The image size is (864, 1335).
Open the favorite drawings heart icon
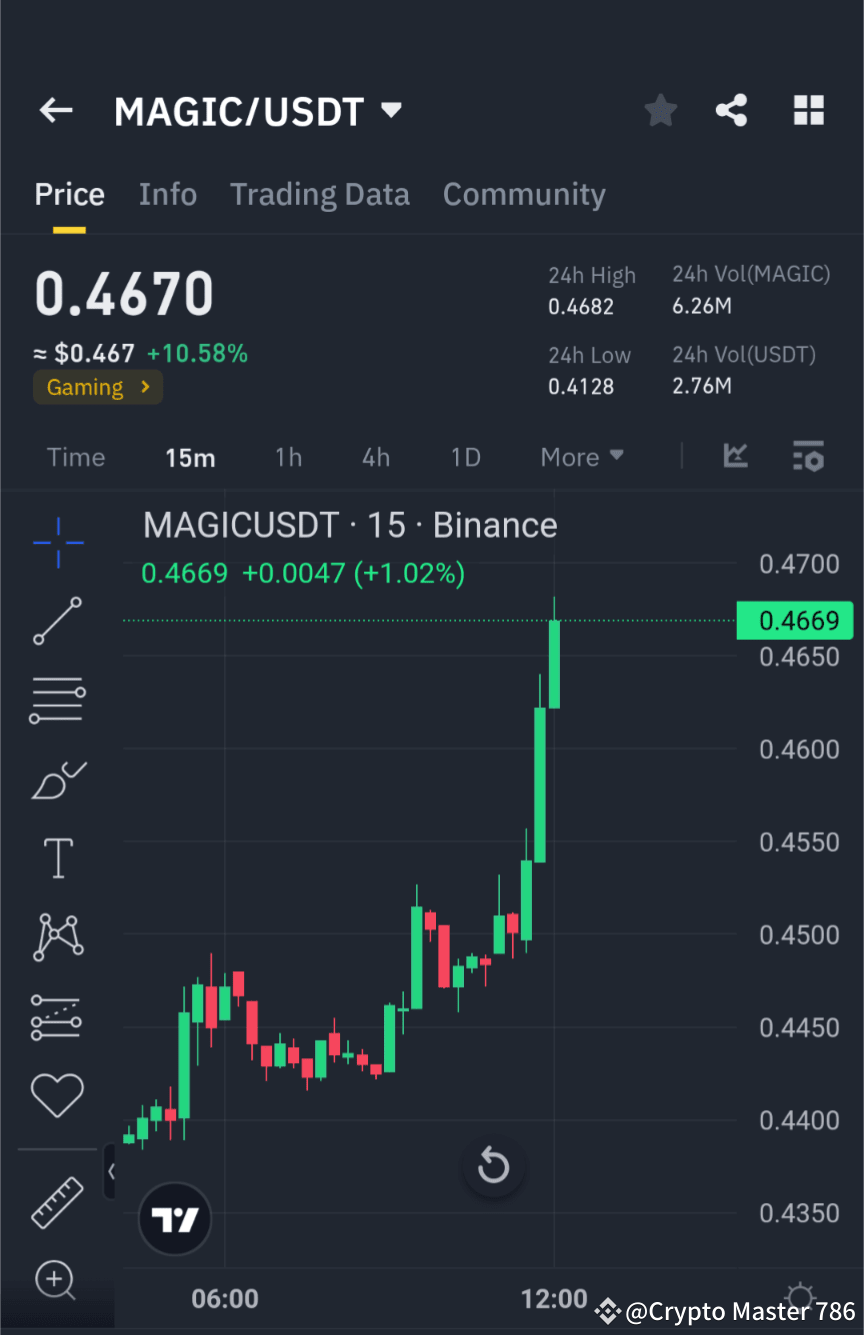click(x=57, y=1094)
